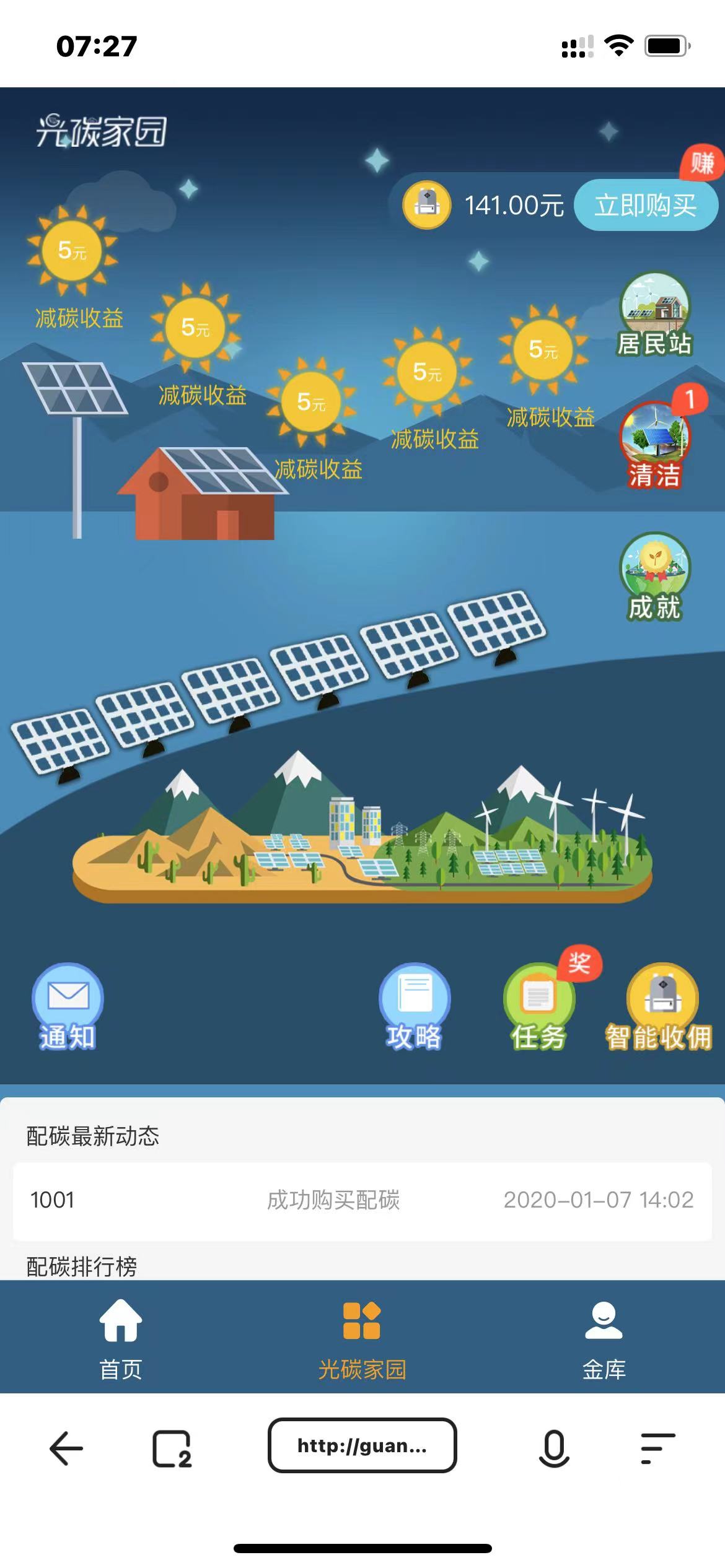Open 通知 notifications
The height and width of the screenshot is (1568, 725).
tap(68, 1006)
